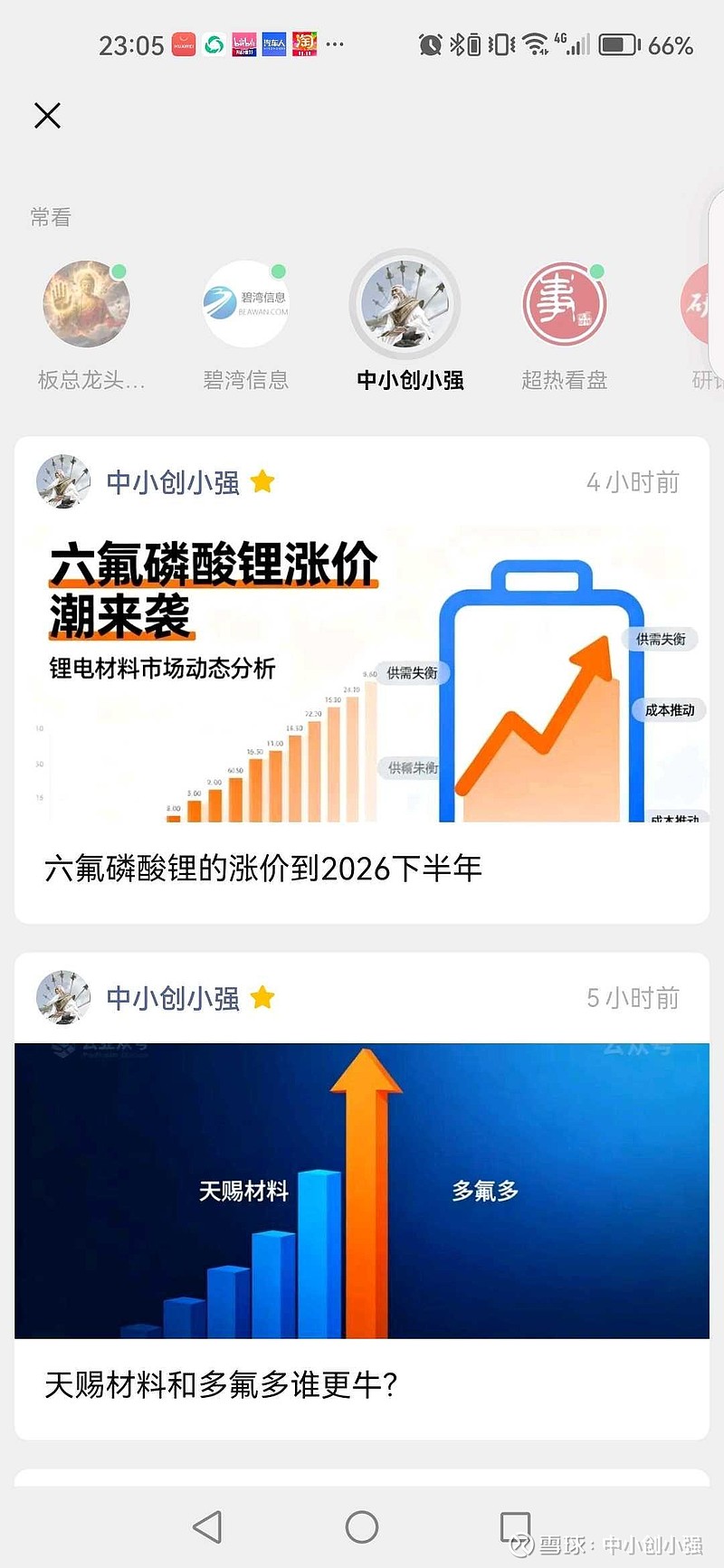Tap the 汽车人 notification icon
724x1568 pixels.
[274, 43]
